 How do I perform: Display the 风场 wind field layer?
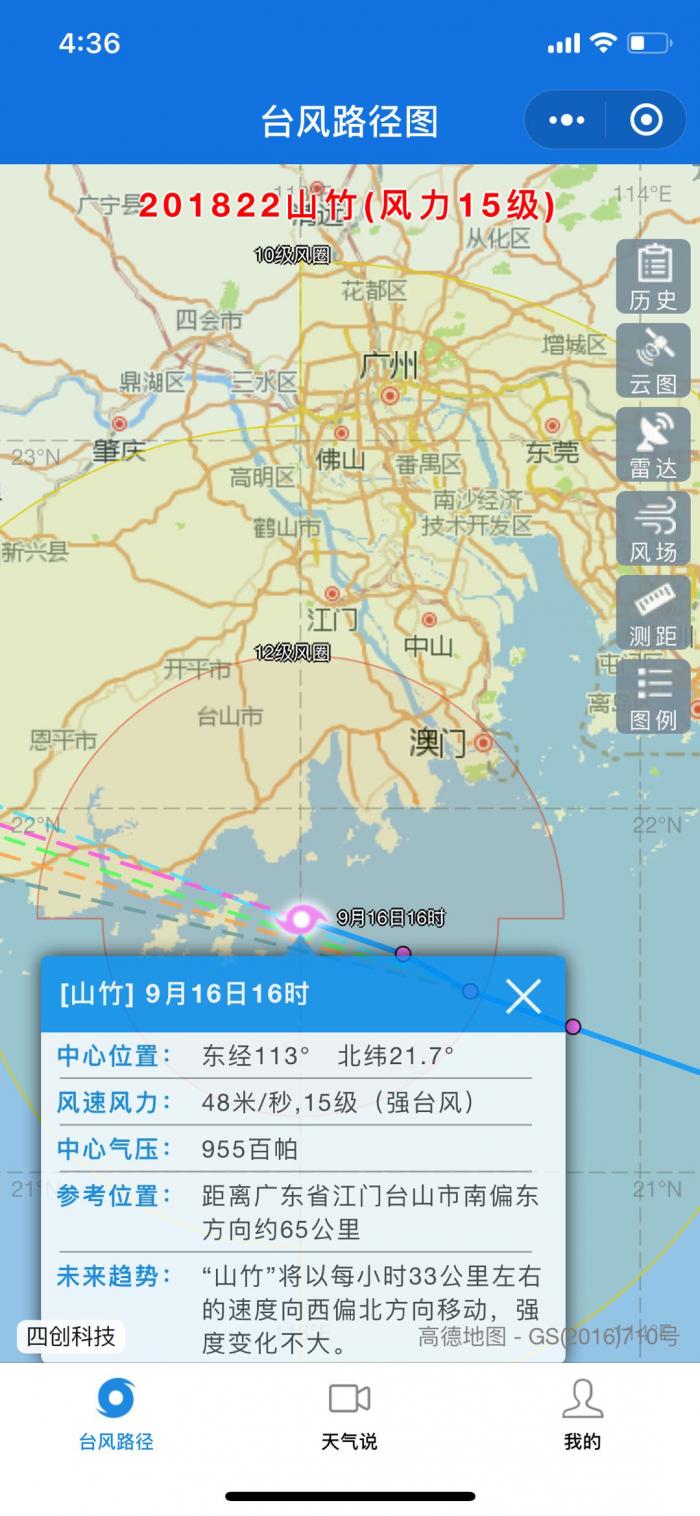tap(653, 529)
